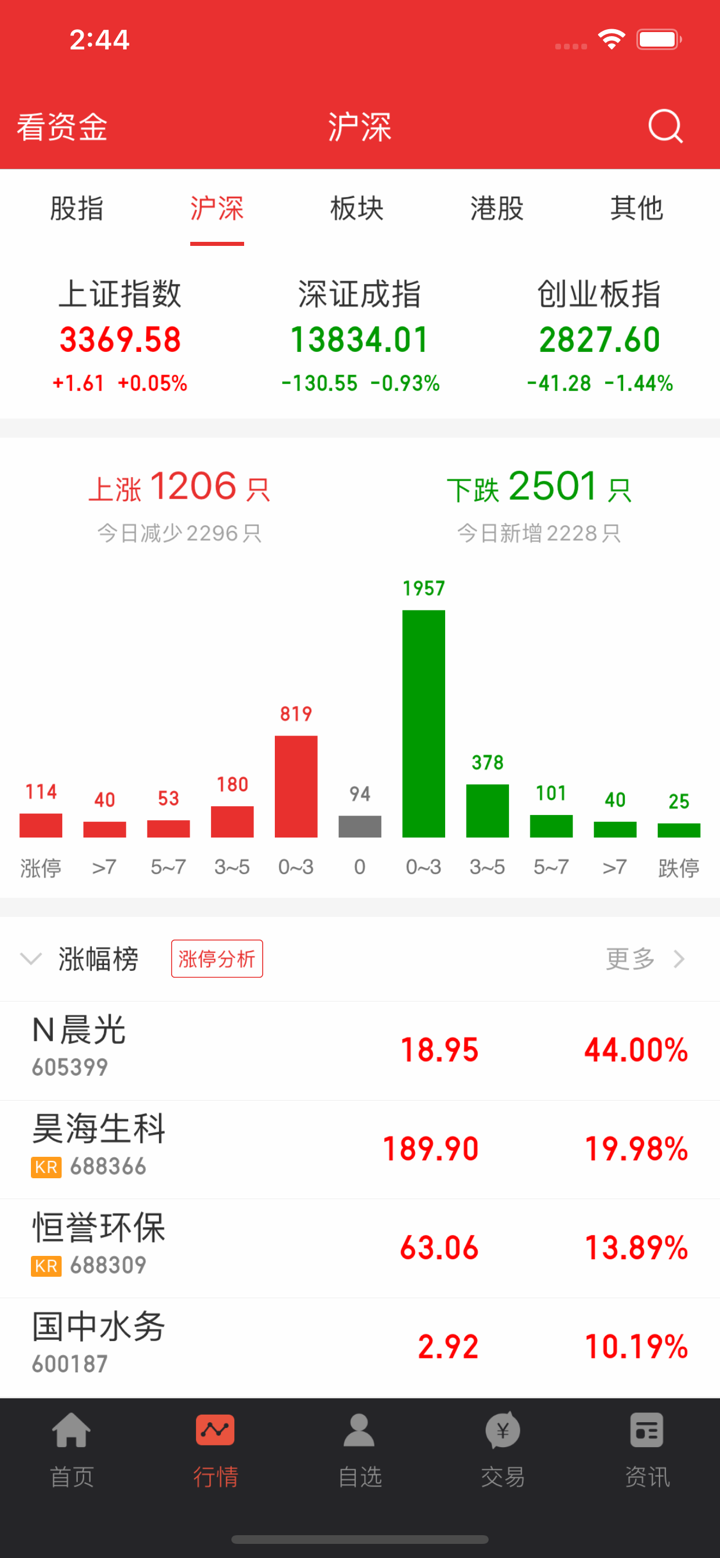This screenshot has width=720, height=1558.
Task: Open the search magnifier icon
Action: pyautogui.click(x=665, y=127)
